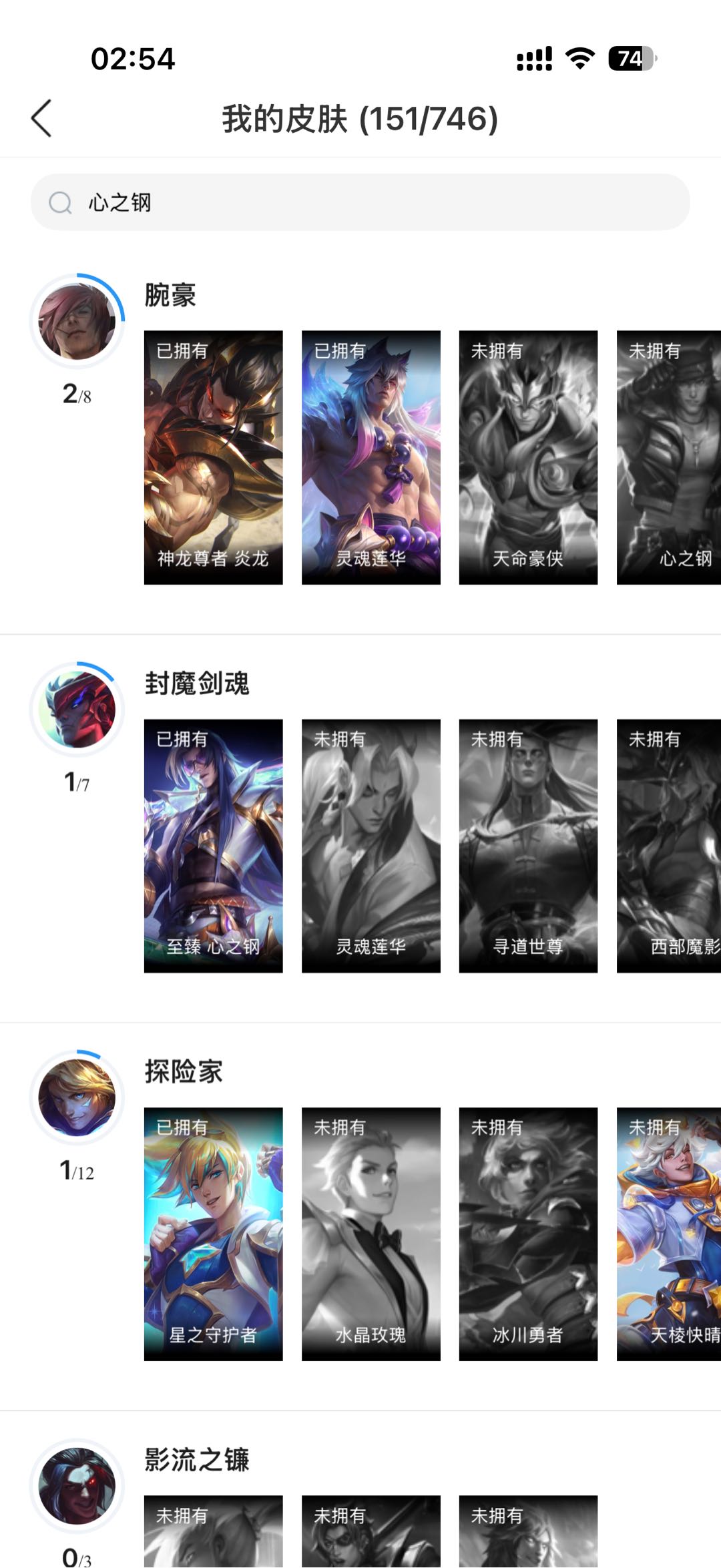Tap the 探险家 champion avatar
The image size is (721, 1568).
tap(77, 1097)
